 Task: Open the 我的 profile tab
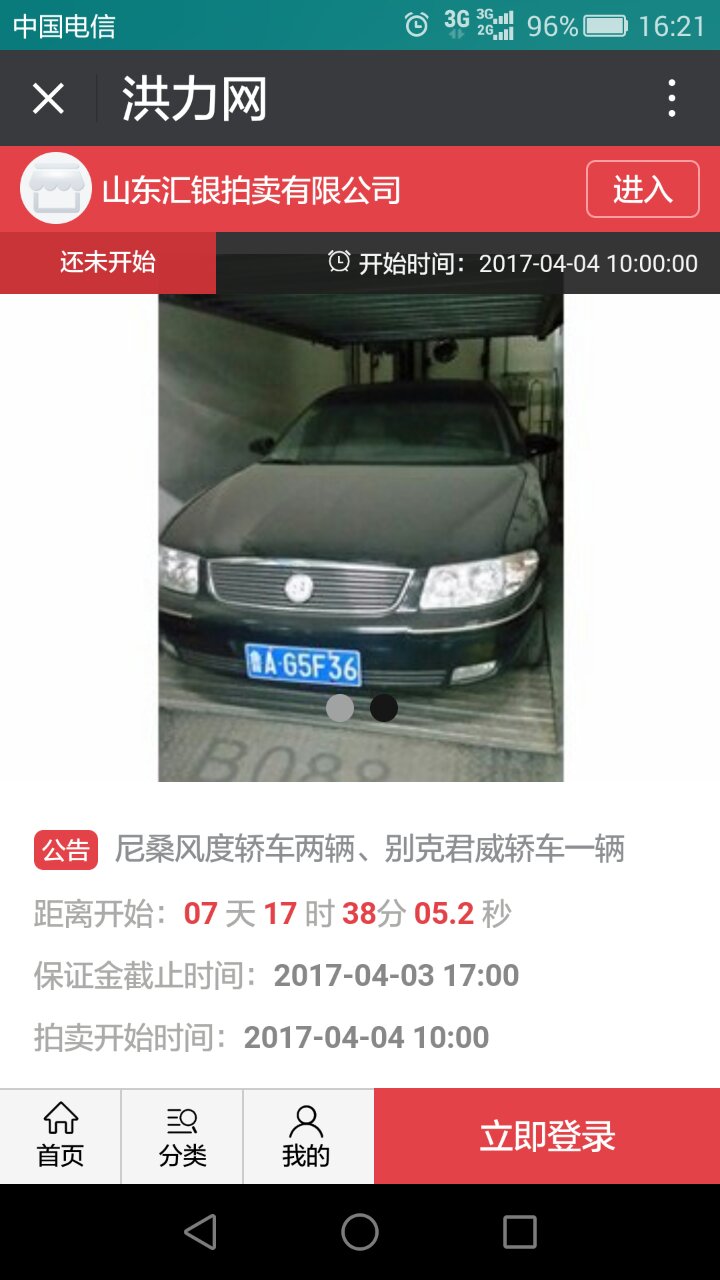306,1136
